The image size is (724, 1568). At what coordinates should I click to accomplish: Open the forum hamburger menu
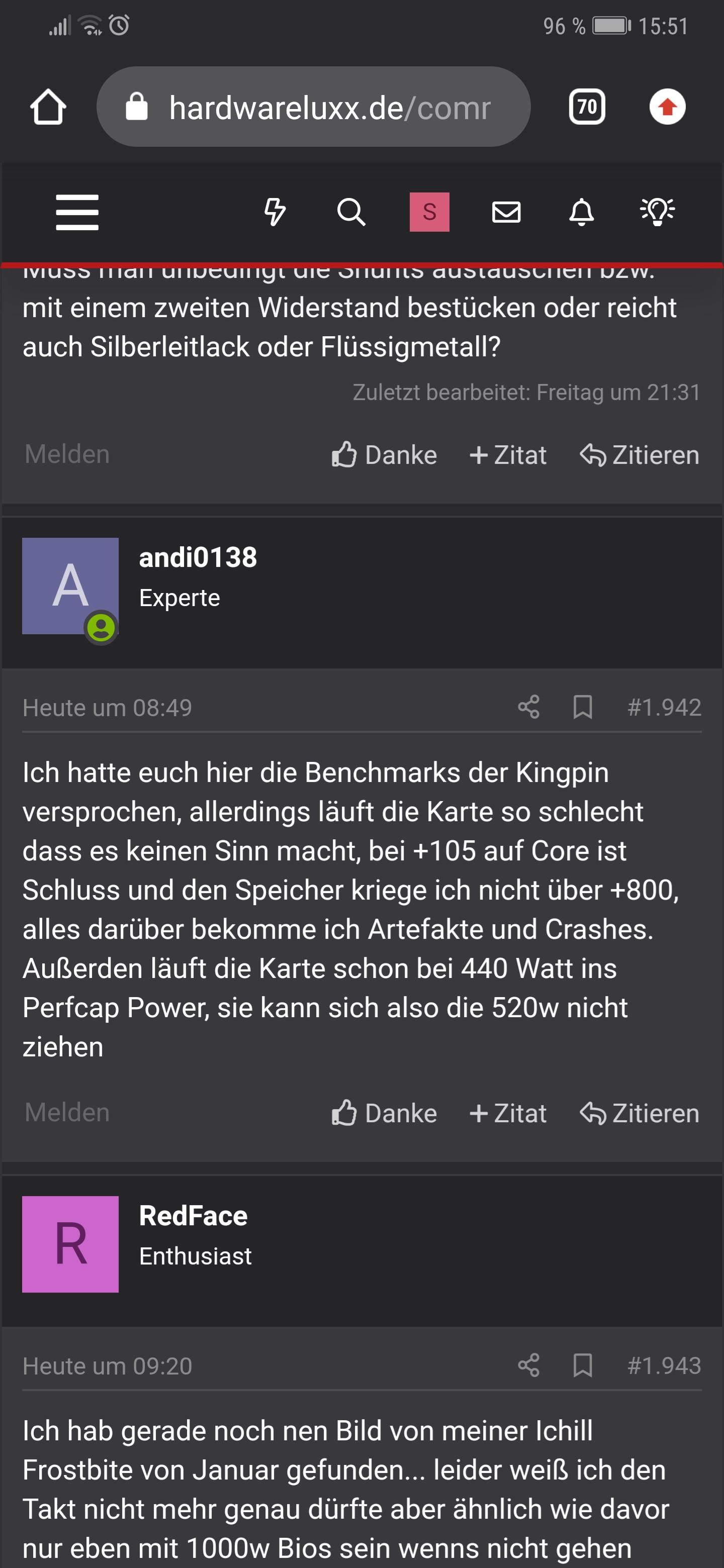tap(77, 213)
